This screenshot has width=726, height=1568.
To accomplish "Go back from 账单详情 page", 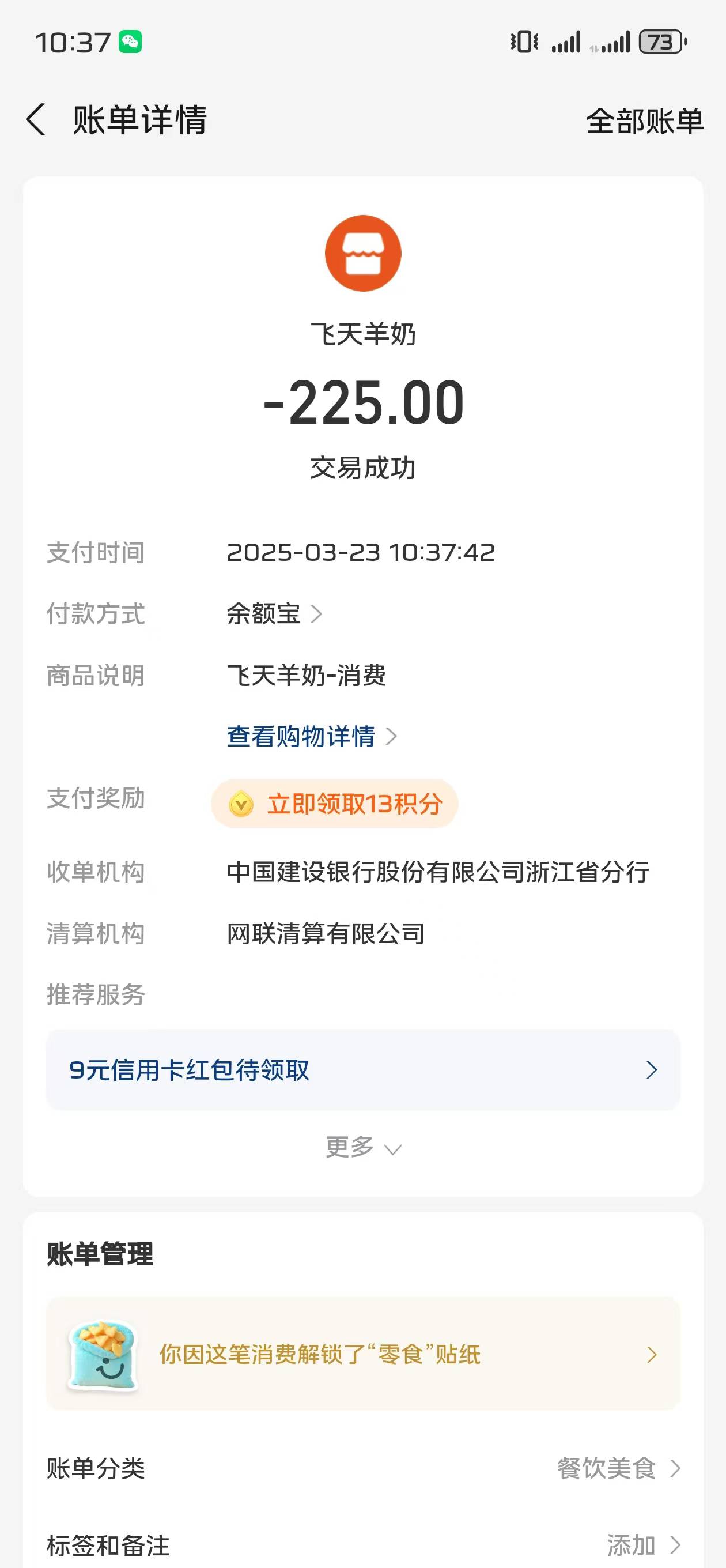I will point(36,119).
